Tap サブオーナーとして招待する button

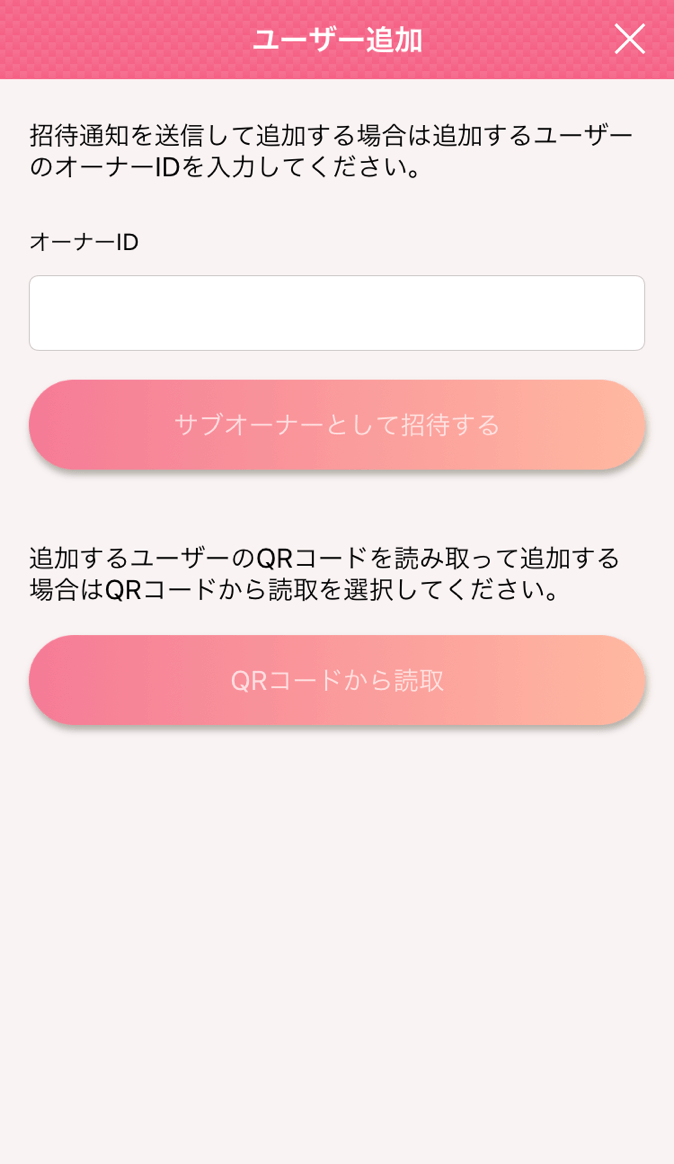pos(337,425)
